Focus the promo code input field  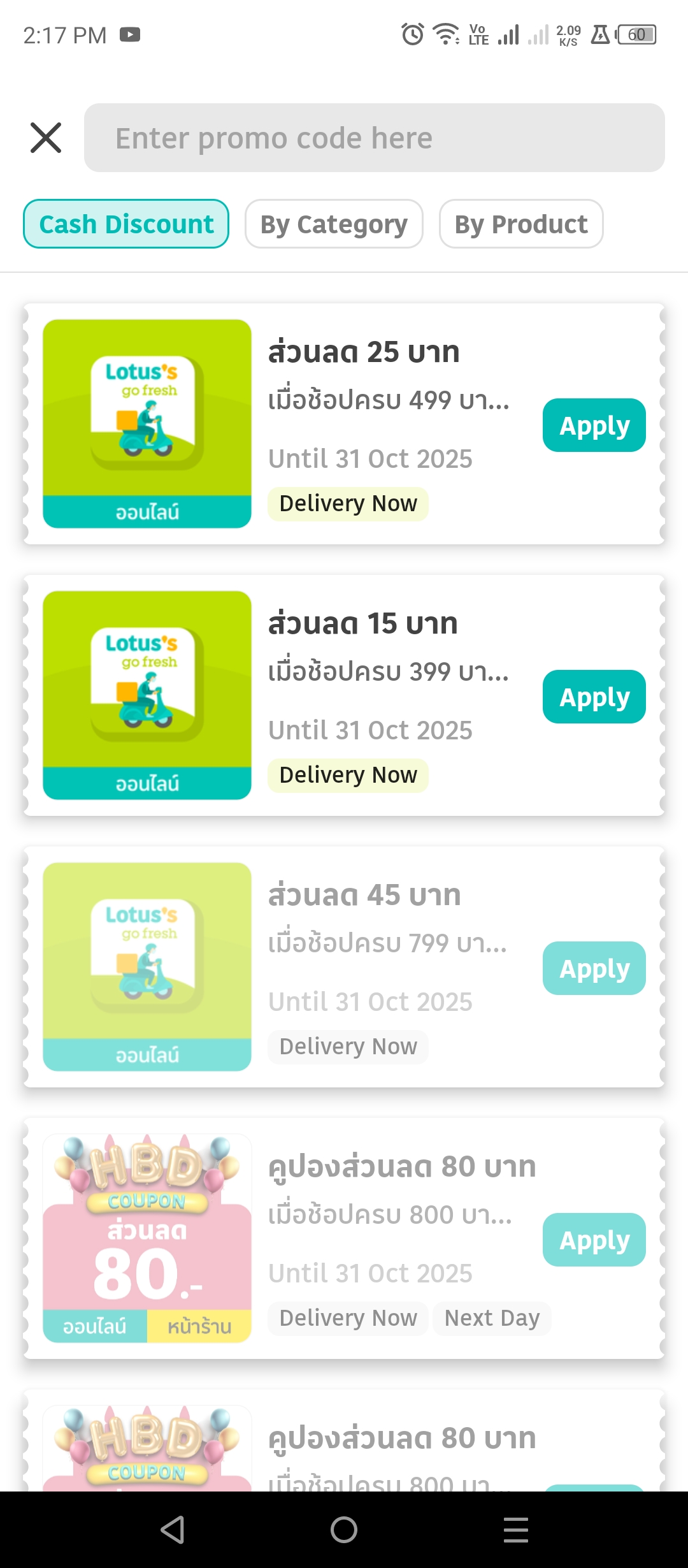[x=375, y=138]
